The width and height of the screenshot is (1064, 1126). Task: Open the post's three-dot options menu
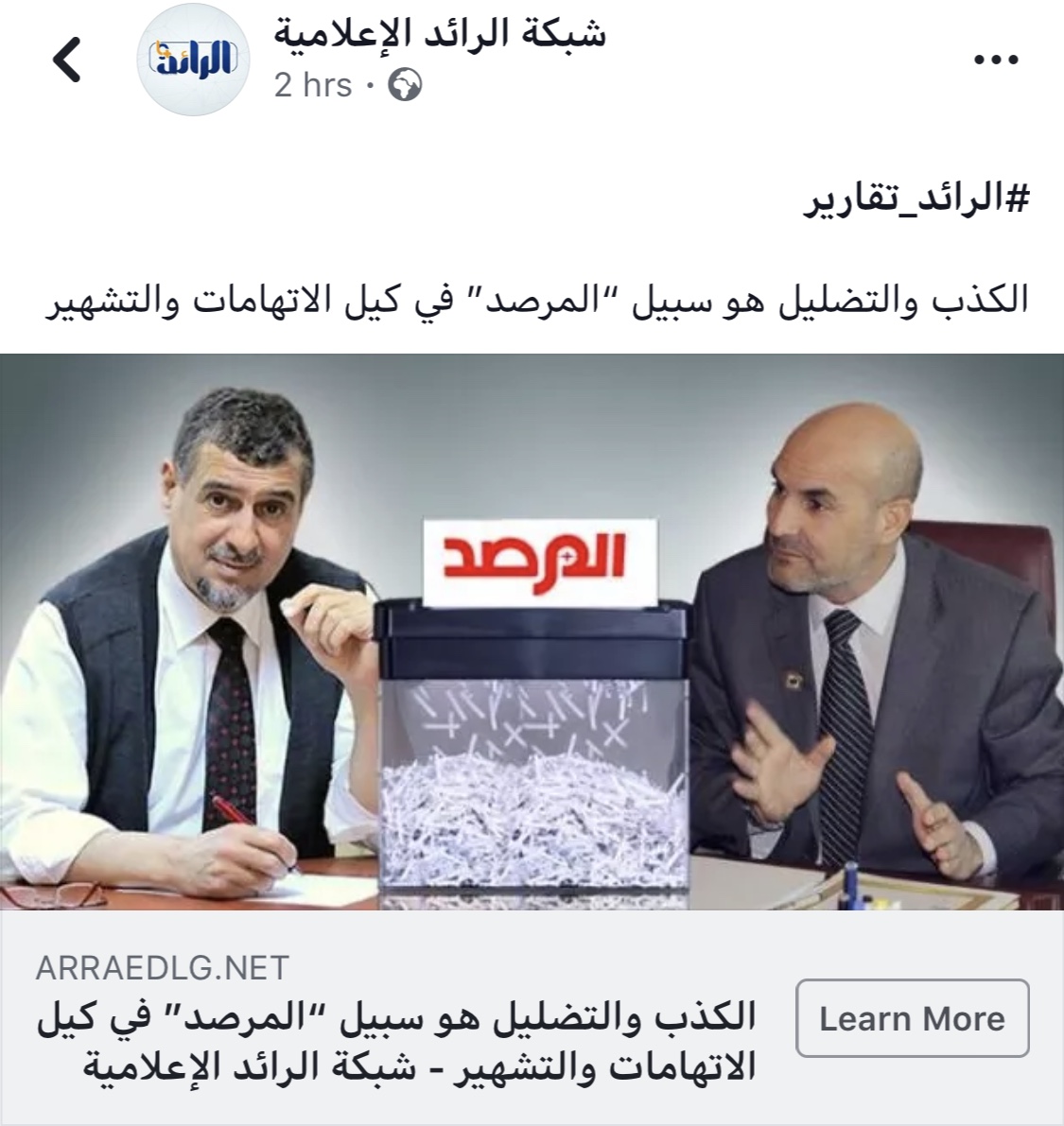point(996,61)
